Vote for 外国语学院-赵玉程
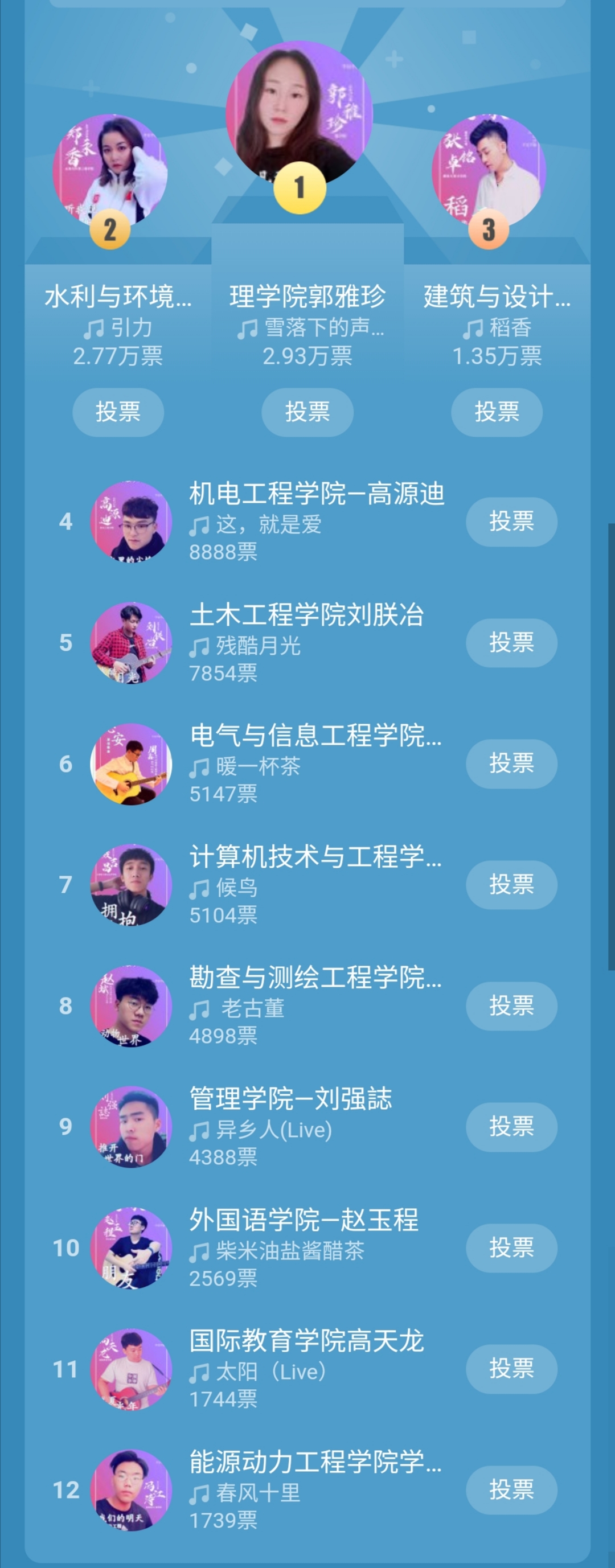The height and width of the screenshot is (1568, 615). pos(511,1248)
